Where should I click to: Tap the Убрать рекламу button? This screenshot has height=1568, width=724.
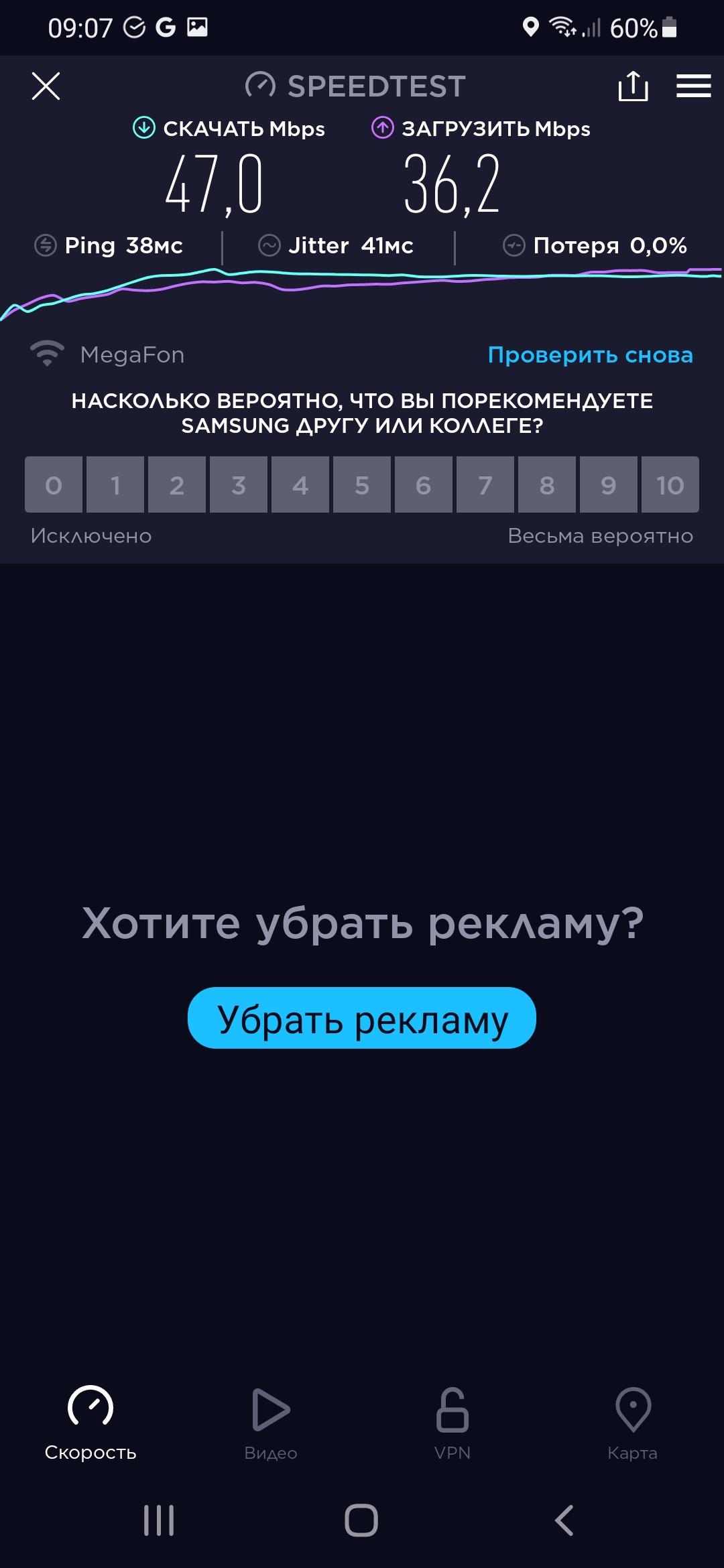click(x=362, y=1018)
